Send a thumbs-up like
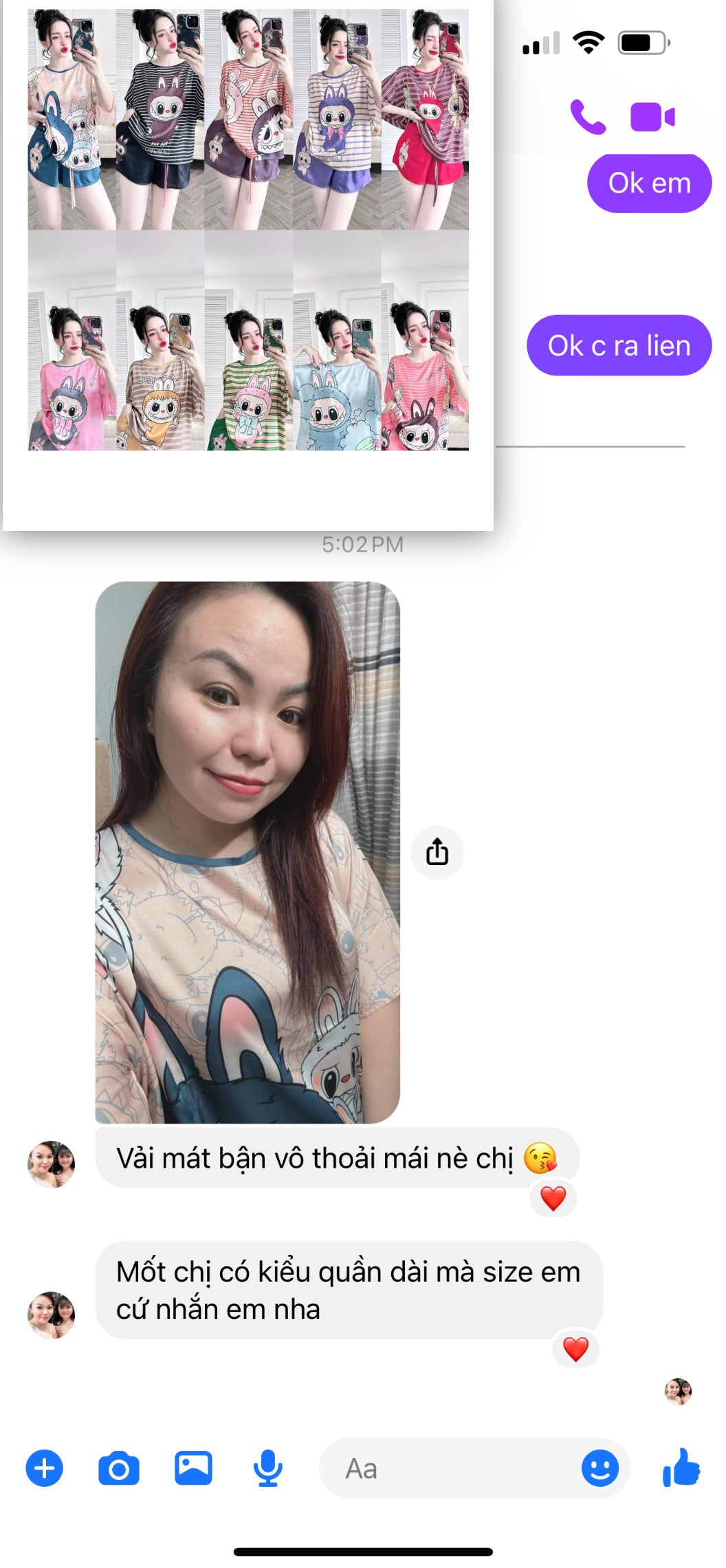The width and height of the screenshot is (726, 1568). [681, 1467]
